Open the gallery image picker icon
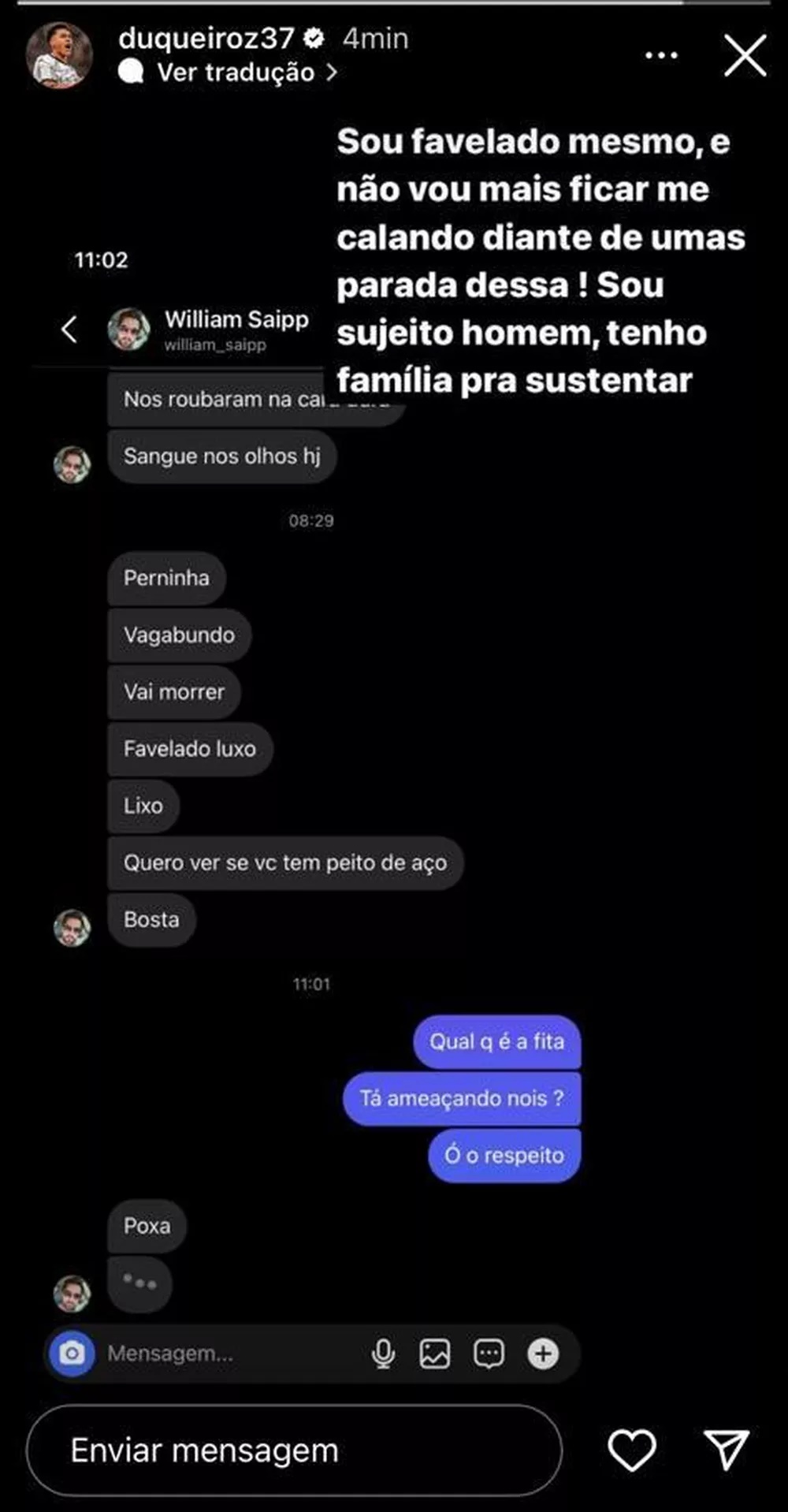Screen dimensions: 788x1512 (435, 1354)
